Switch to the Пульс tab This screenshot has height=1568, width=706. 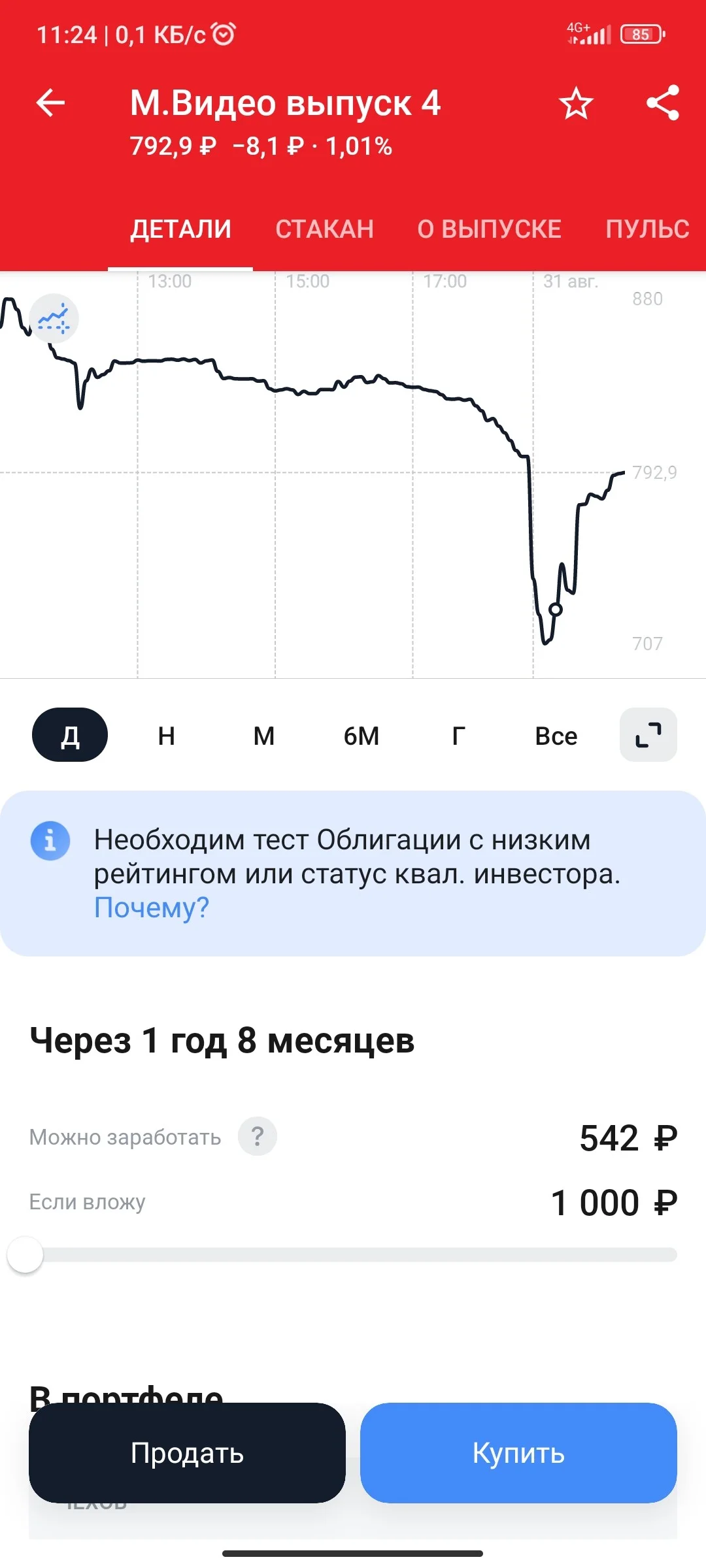pyautogui.click(x=647, y=229)
